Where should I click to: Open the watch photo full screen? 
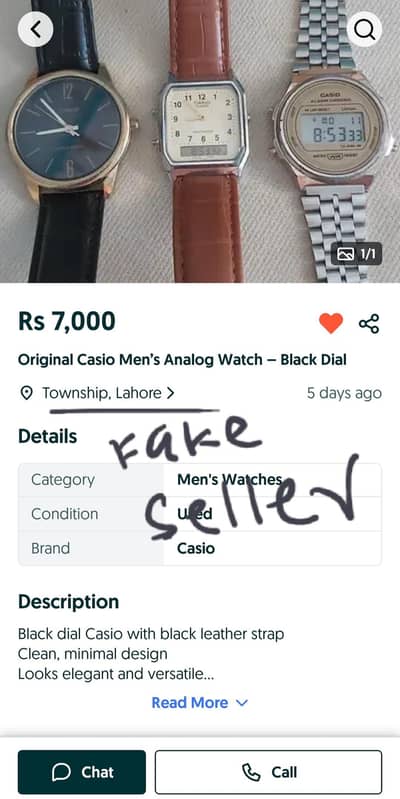pos(200,141)
